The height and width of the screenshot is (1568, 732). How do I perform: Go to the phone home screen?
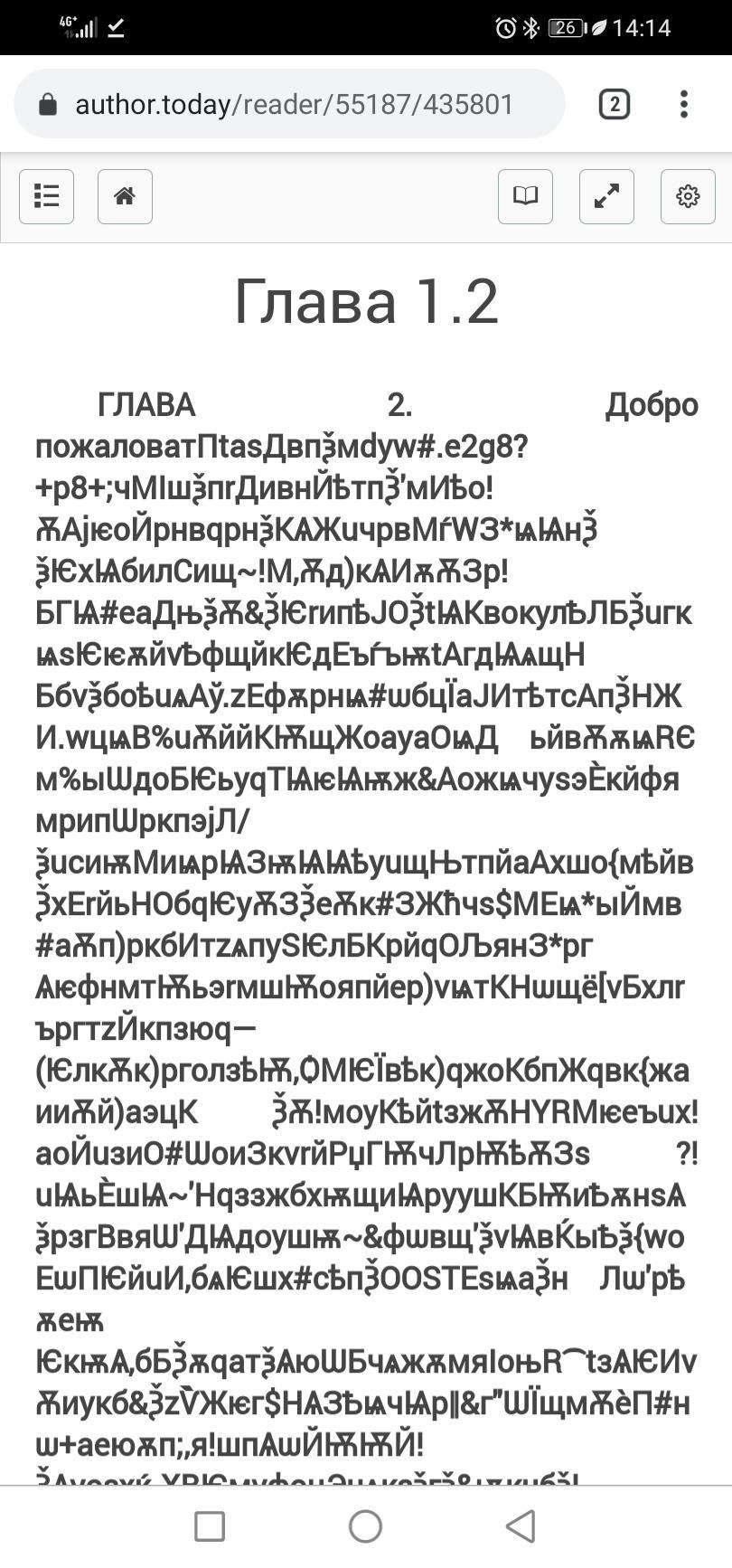[x=365, y=1526]
